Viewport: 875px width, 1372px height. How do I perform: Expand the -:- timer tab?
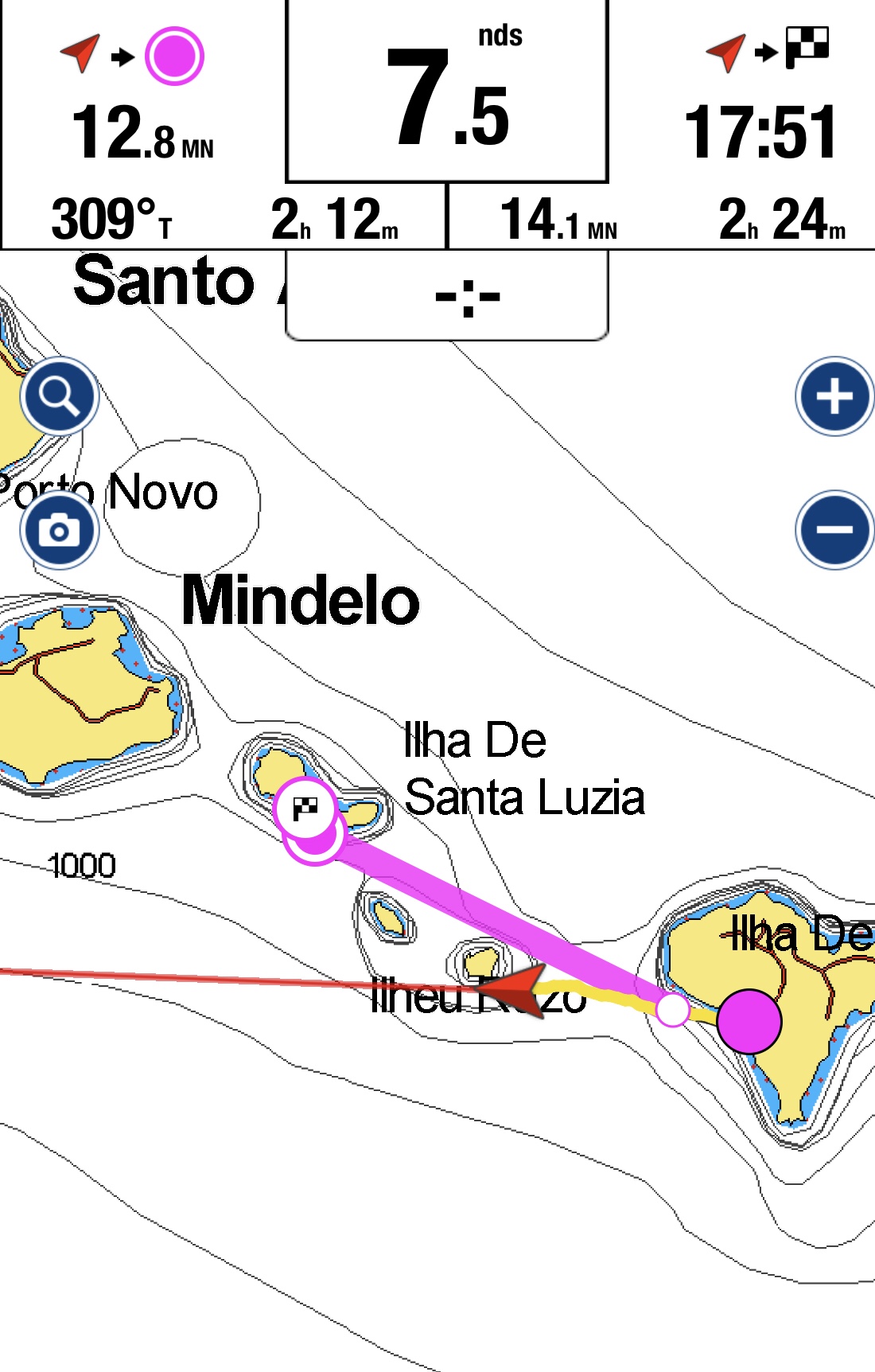(447, 297)
